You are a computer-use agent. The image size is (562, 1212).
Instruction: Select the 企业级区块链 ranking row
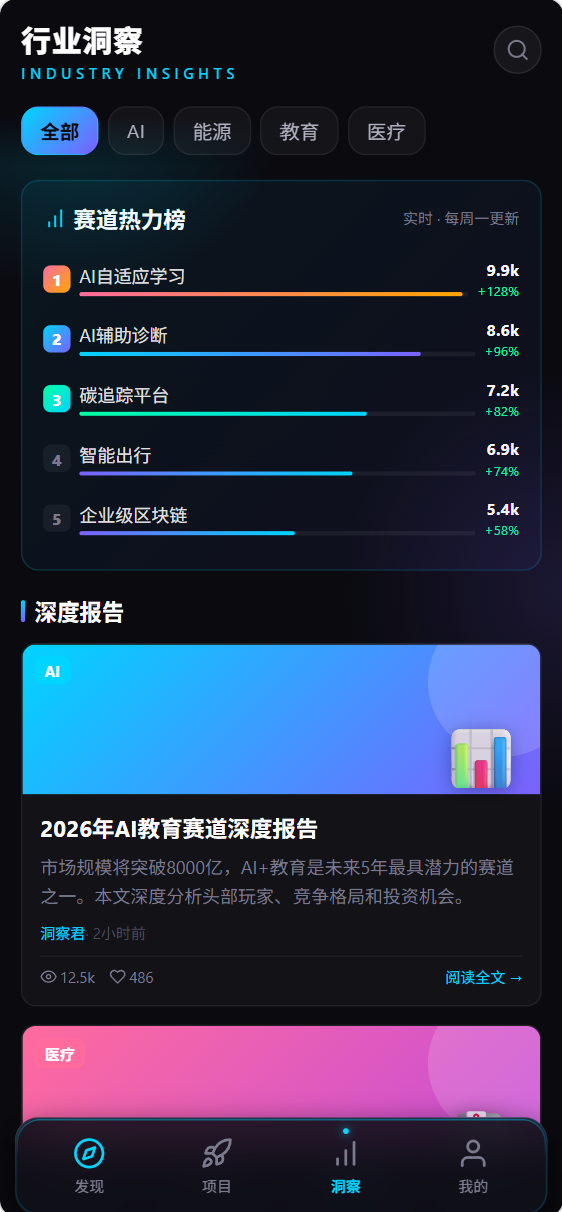click(281, 520)
